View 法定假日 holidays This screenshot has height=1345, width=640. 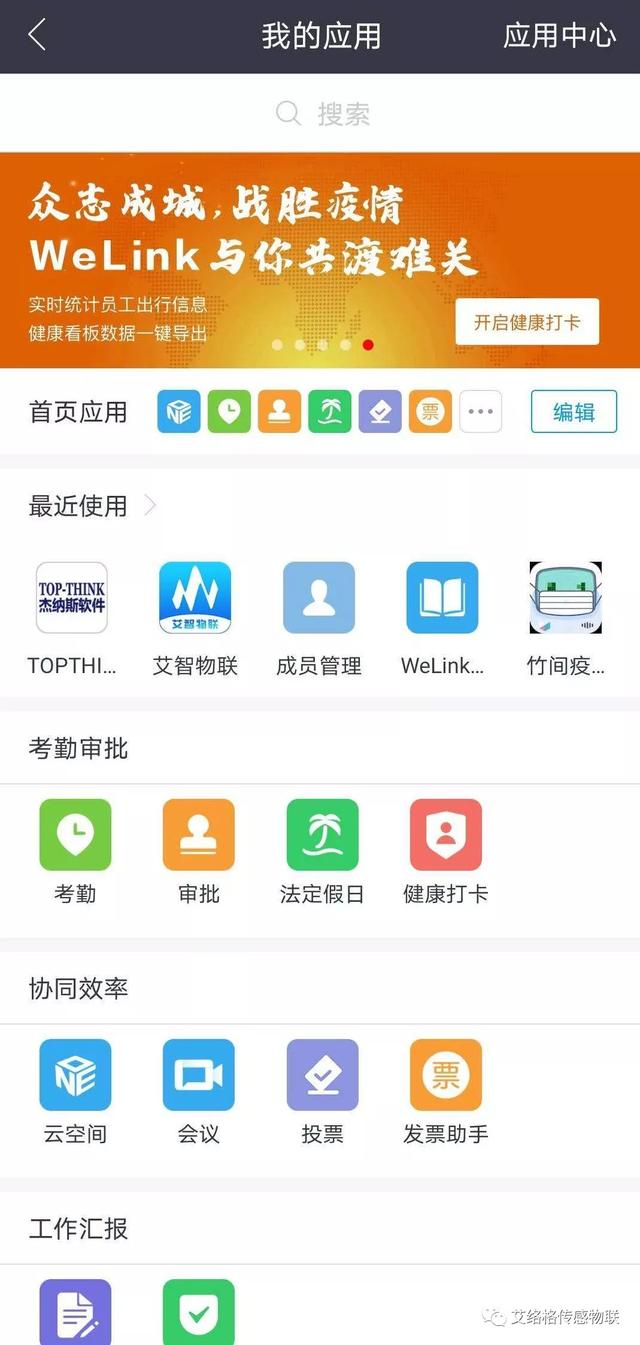point(322,836)
